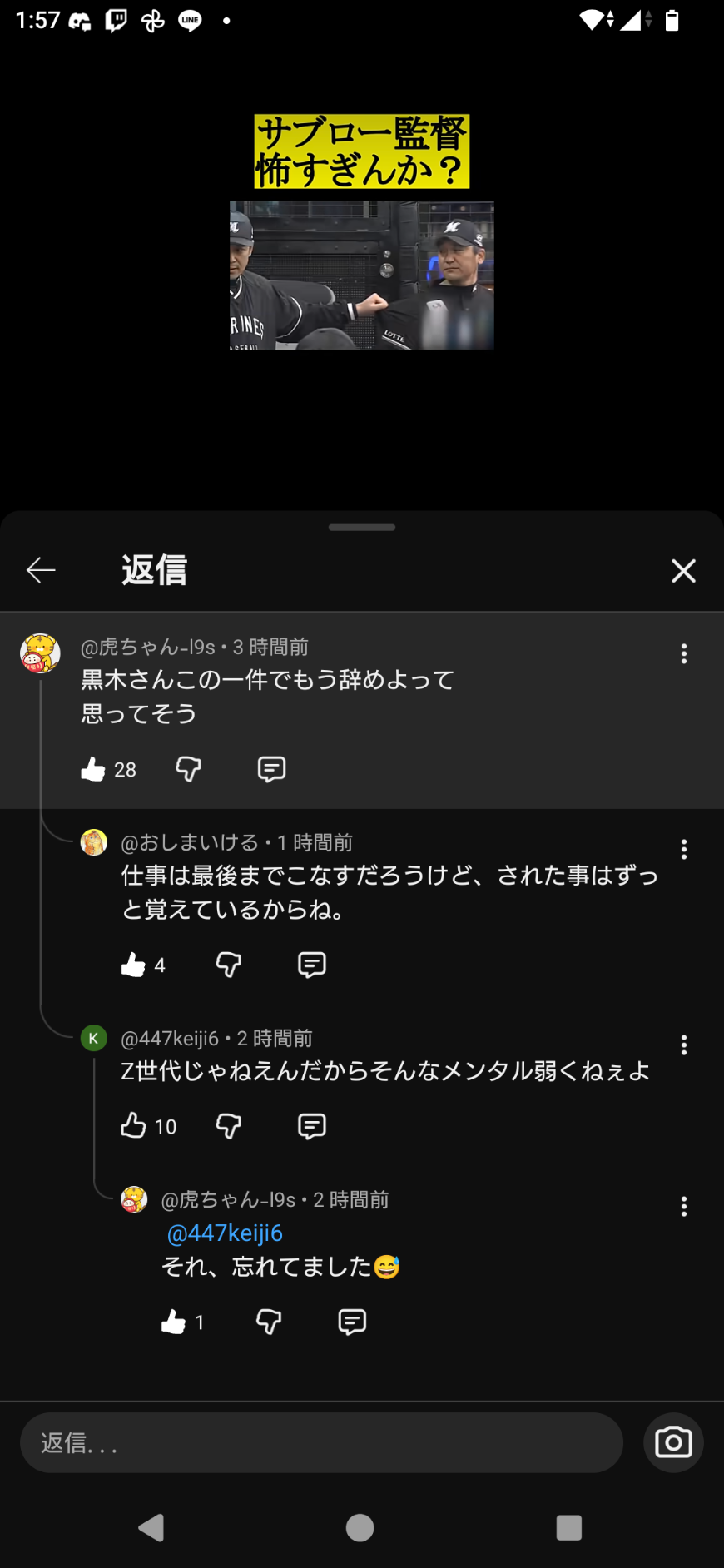The image size is (724, 1568).
Task: Open 虎ちゃん's avatar on the top comment
Action: [40, 653]
